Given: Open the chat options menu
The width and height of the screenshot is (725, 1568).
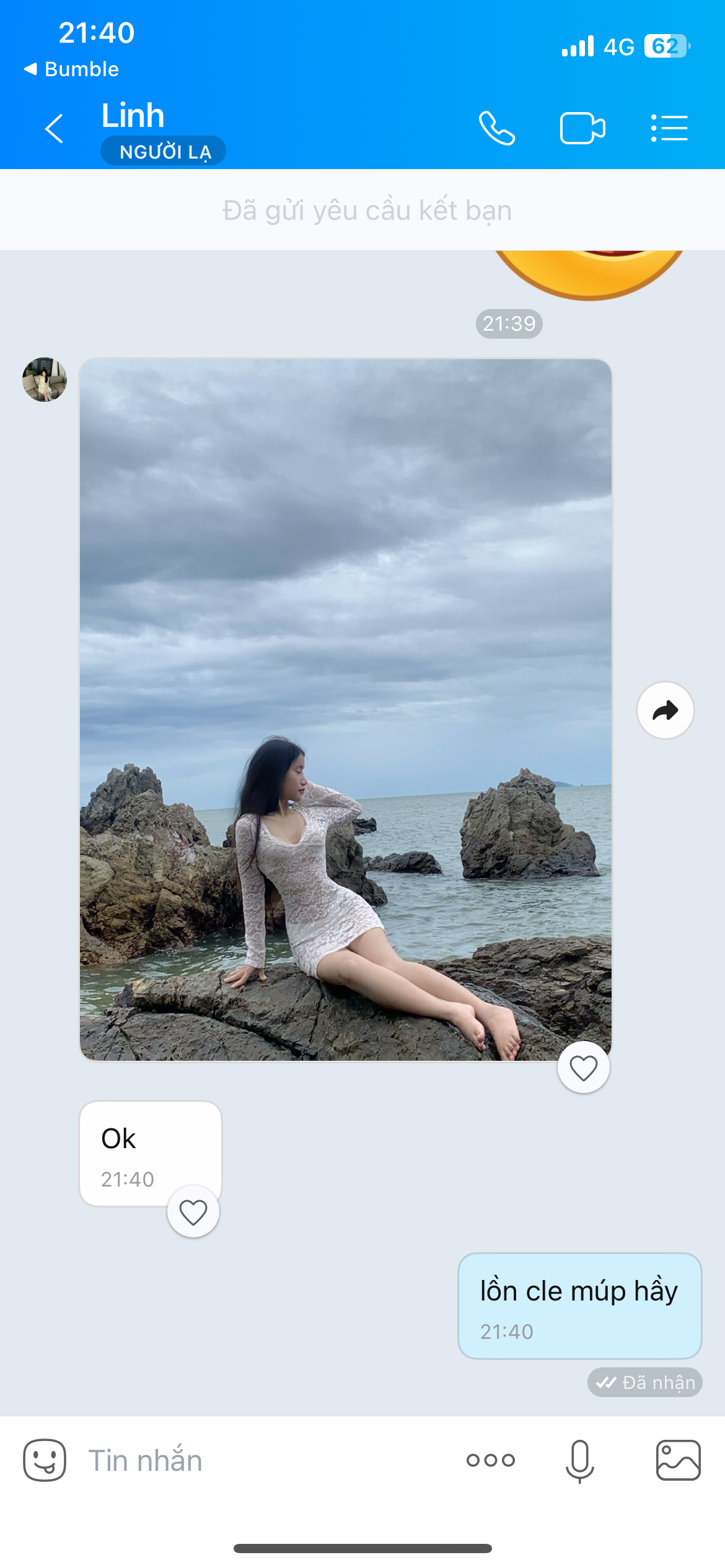Looking at the screenshot, I should coord(669,129).
